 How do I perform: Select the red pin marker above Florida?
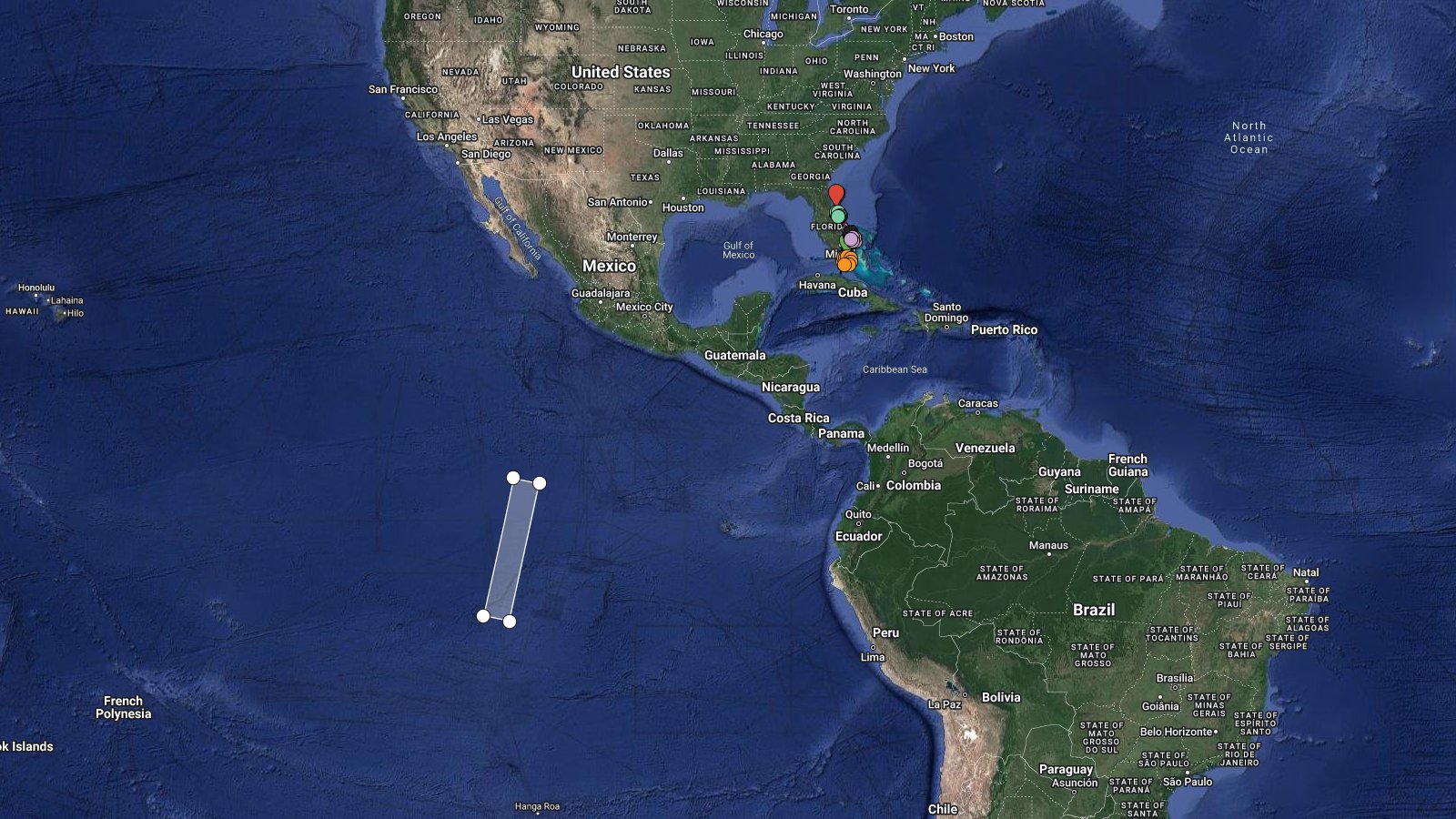click(835, 194)
